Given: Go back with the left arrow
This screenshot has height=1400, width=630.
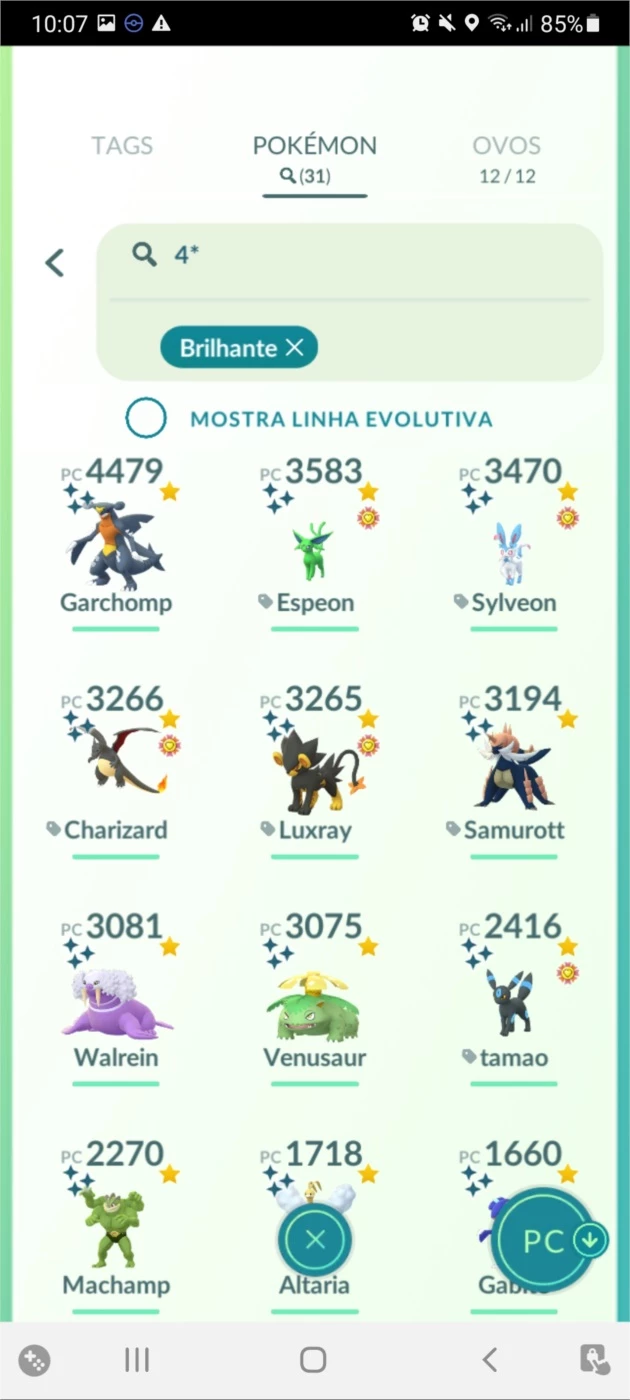Looking at the screenshot, I should tap(55, 263).
